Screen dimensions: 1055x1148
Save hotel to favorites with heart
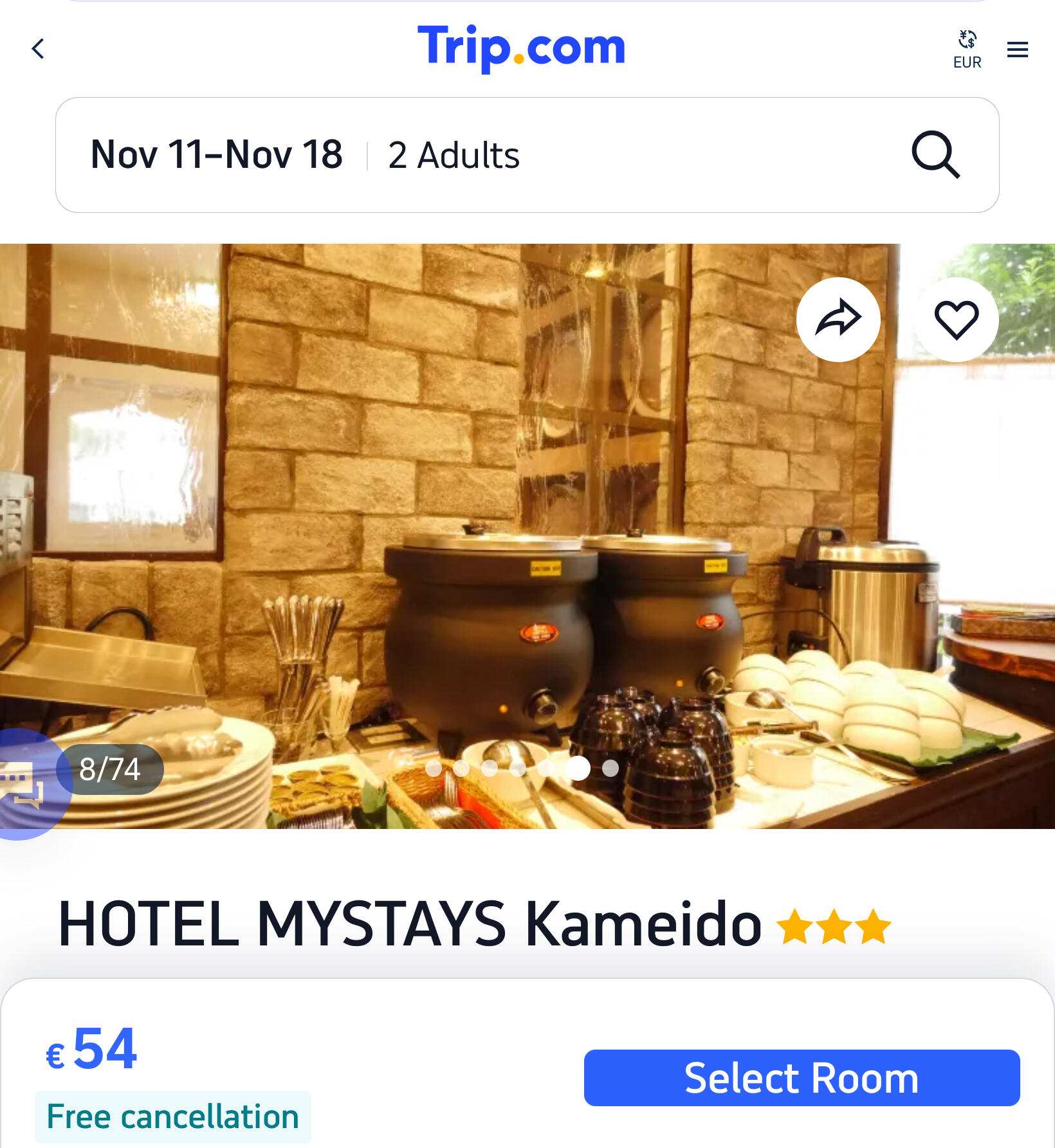click(x=956, y=320)
